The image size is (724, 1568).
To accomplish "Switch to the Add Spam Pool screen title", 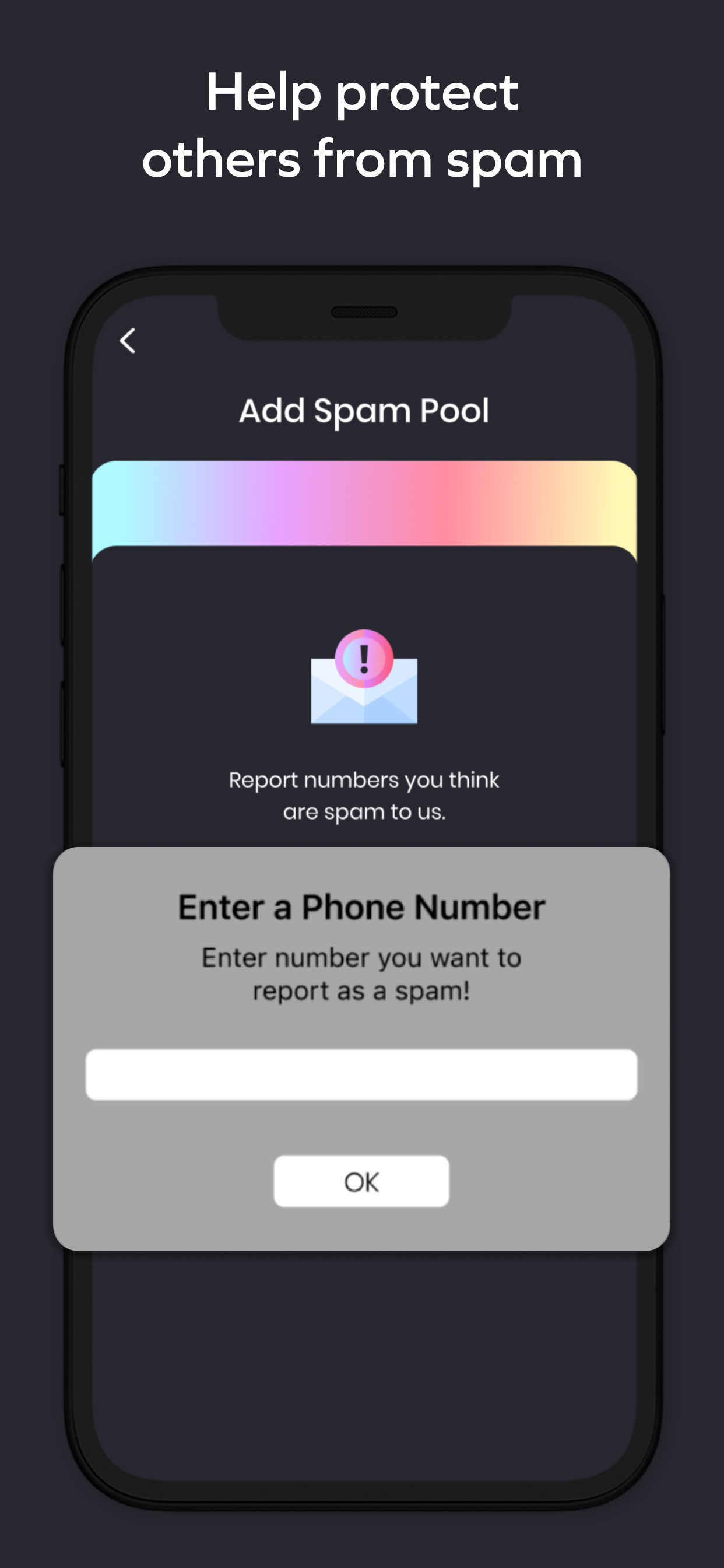I will tap(363, 410).
